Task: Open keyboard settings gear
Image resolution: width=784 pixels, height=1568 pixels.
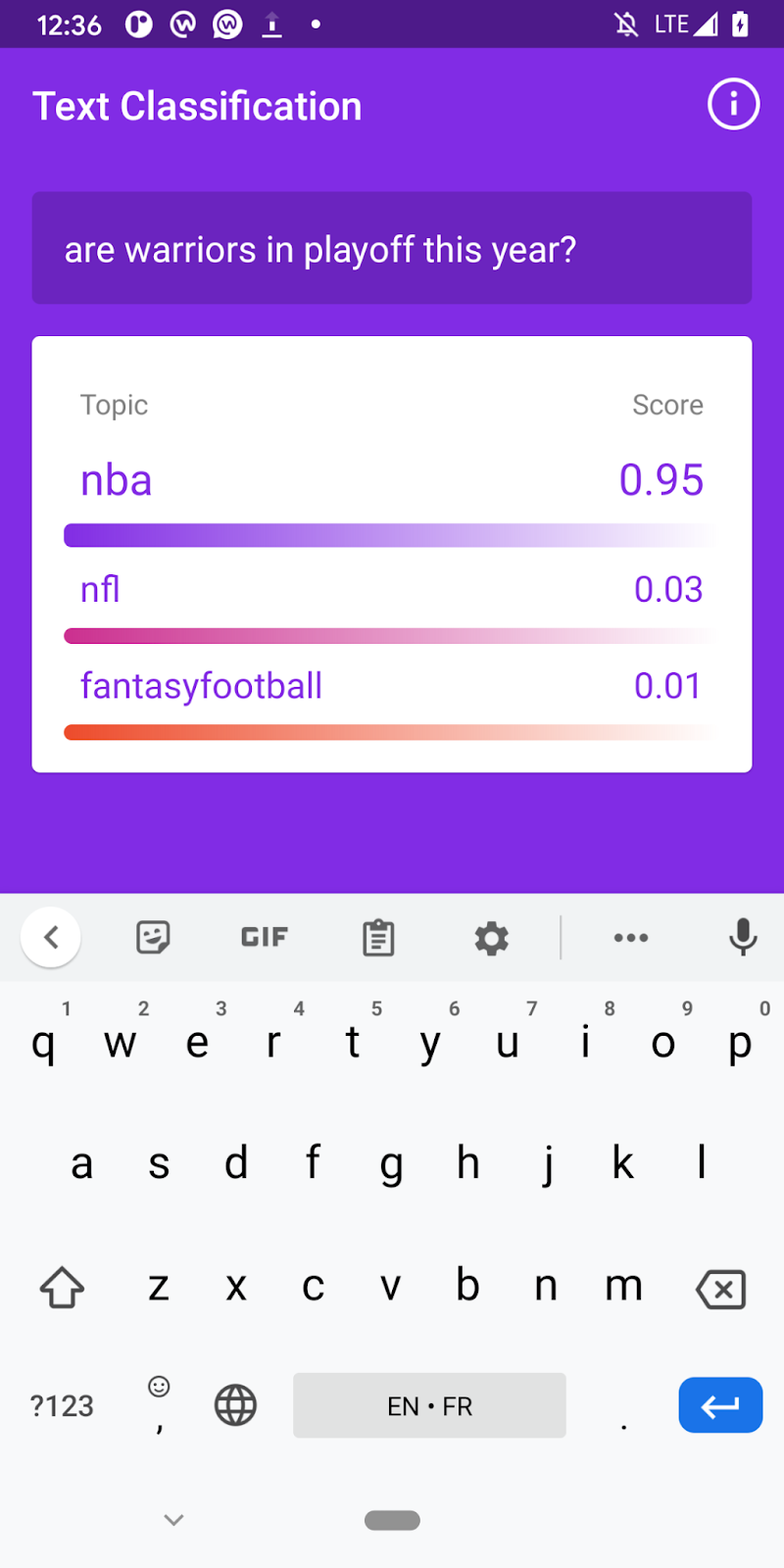Action: click(x=491, y=938)
